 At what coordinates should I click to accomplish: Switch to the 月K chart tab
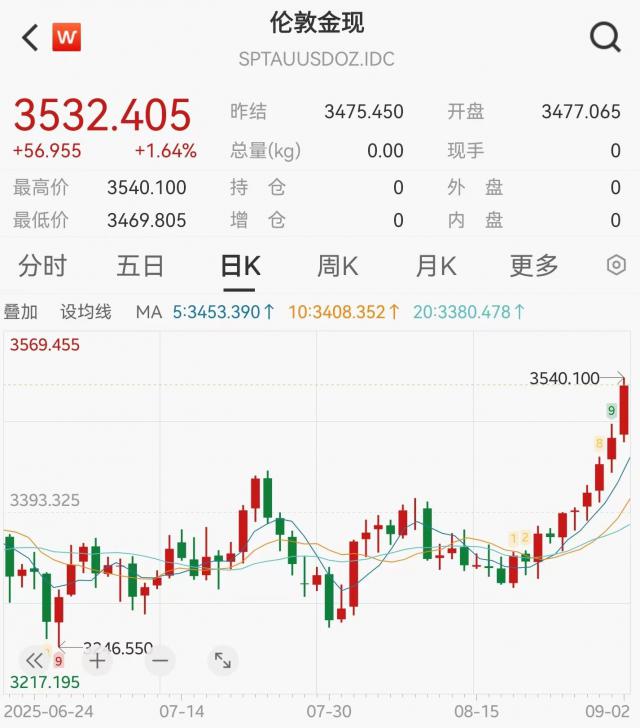coord(436,266)
